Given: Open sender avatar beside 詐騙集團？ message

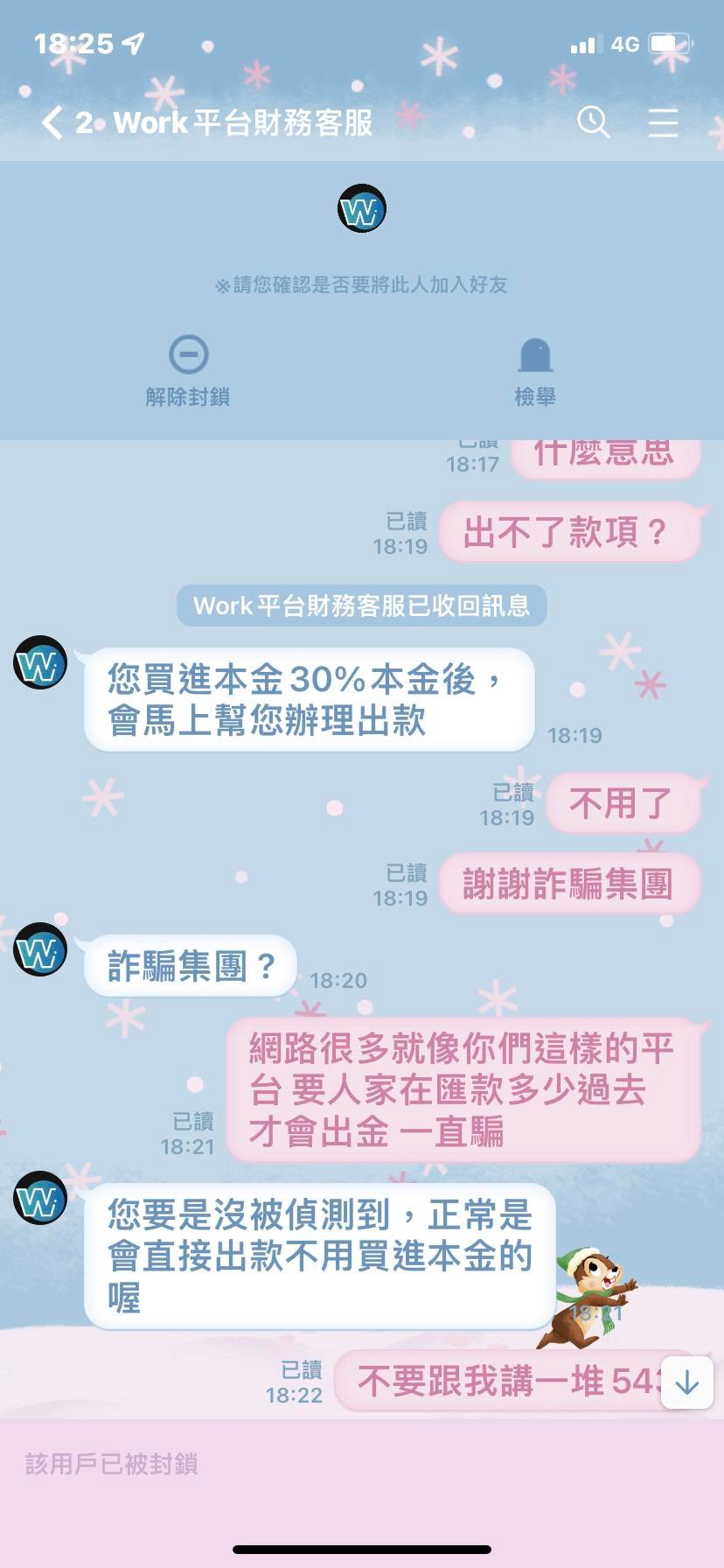Looking at the screenshot, I should point(40,948).
